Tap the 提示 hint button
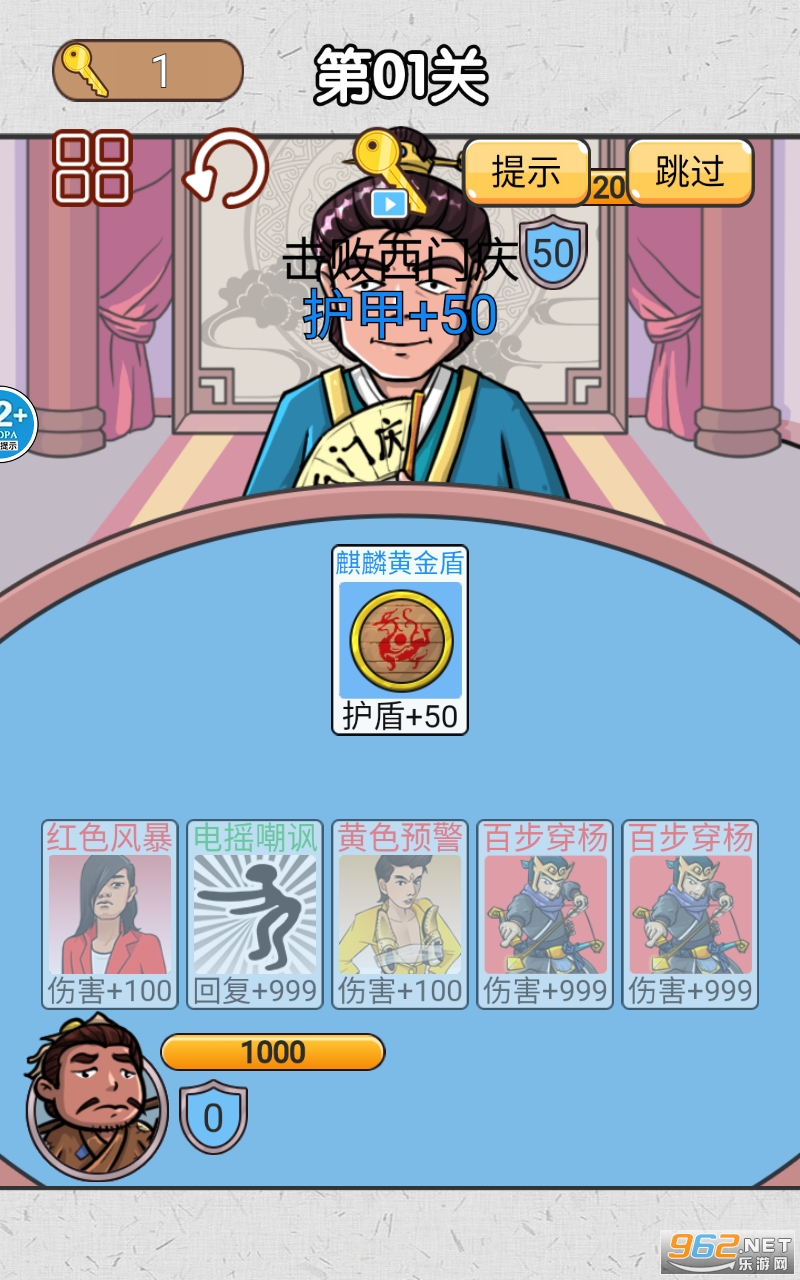Screen dimensions: 800x1280 point(526,172)
